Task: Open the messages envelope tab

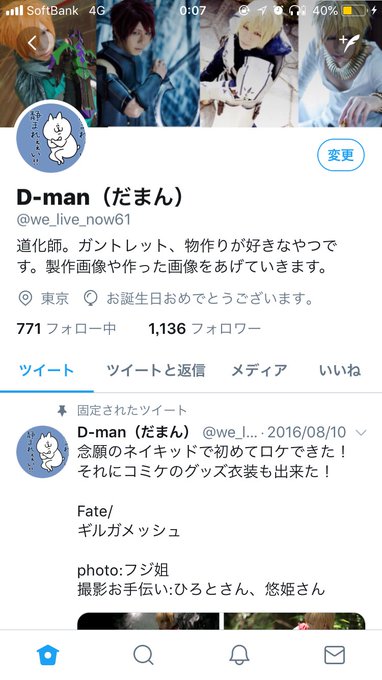Action: 335,654
